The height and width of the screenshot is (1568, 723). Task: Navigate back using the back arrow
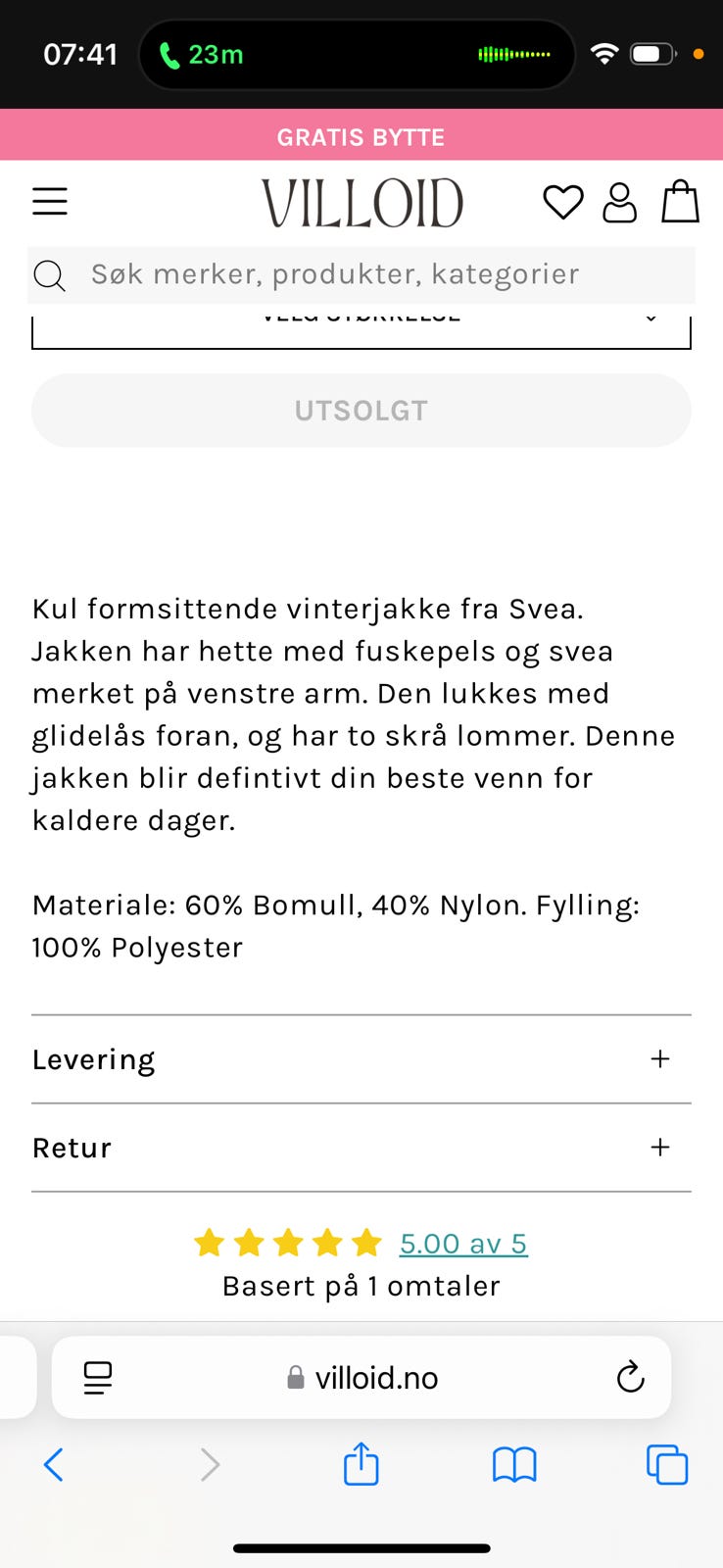[54, 1466]
